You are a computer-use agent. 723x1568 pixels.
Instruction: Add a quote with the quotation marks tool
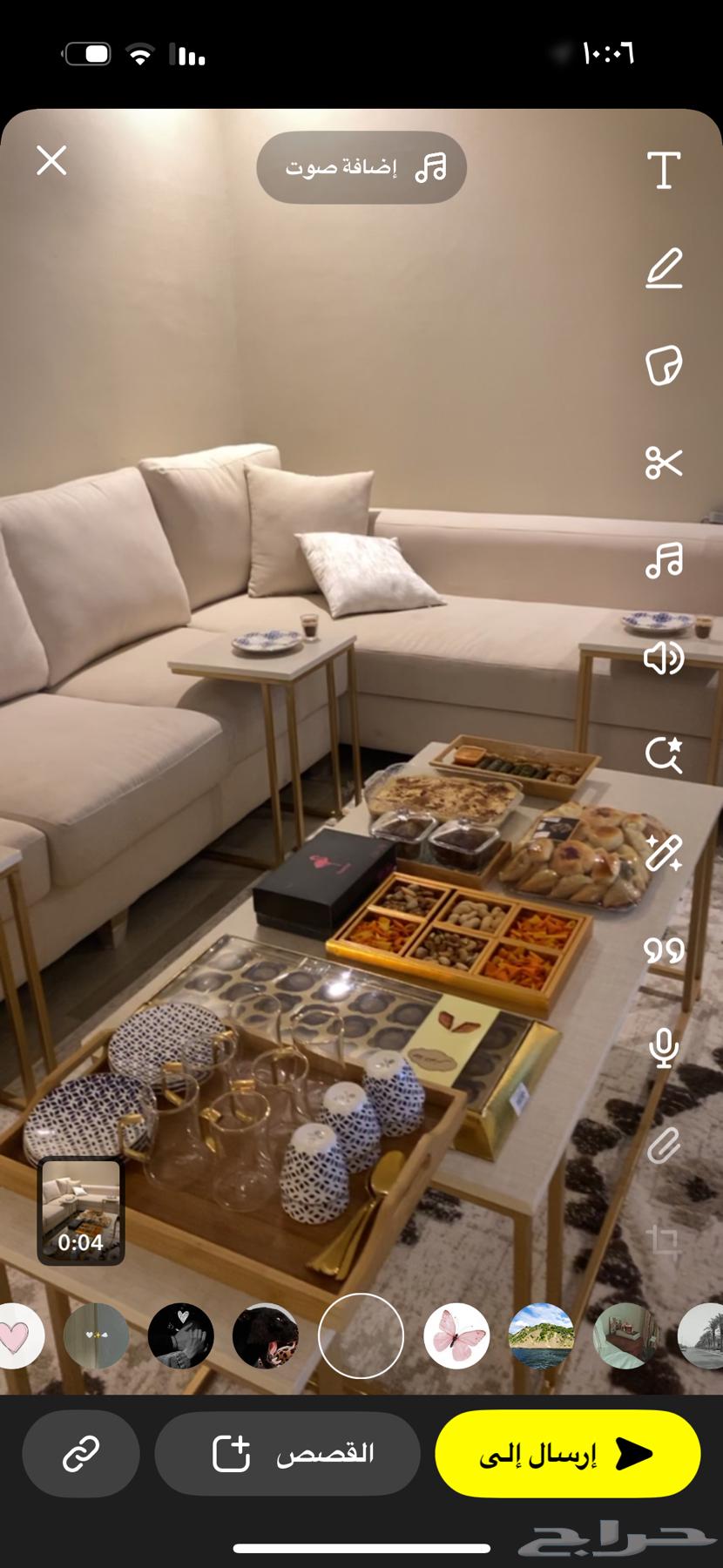[x=664, y=950]
